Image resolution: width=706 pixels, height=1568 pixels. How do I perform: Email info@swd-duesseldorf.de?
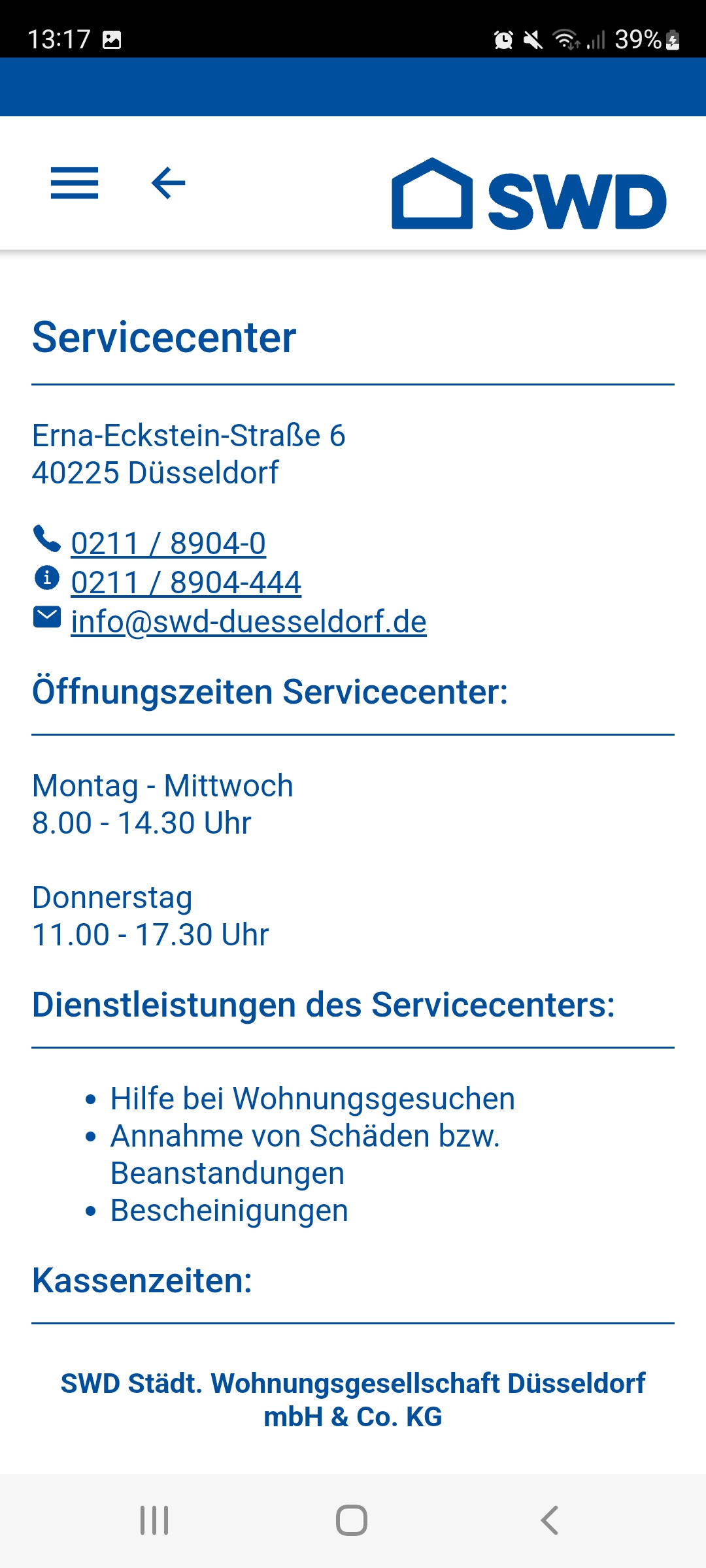tap(248, 621)
